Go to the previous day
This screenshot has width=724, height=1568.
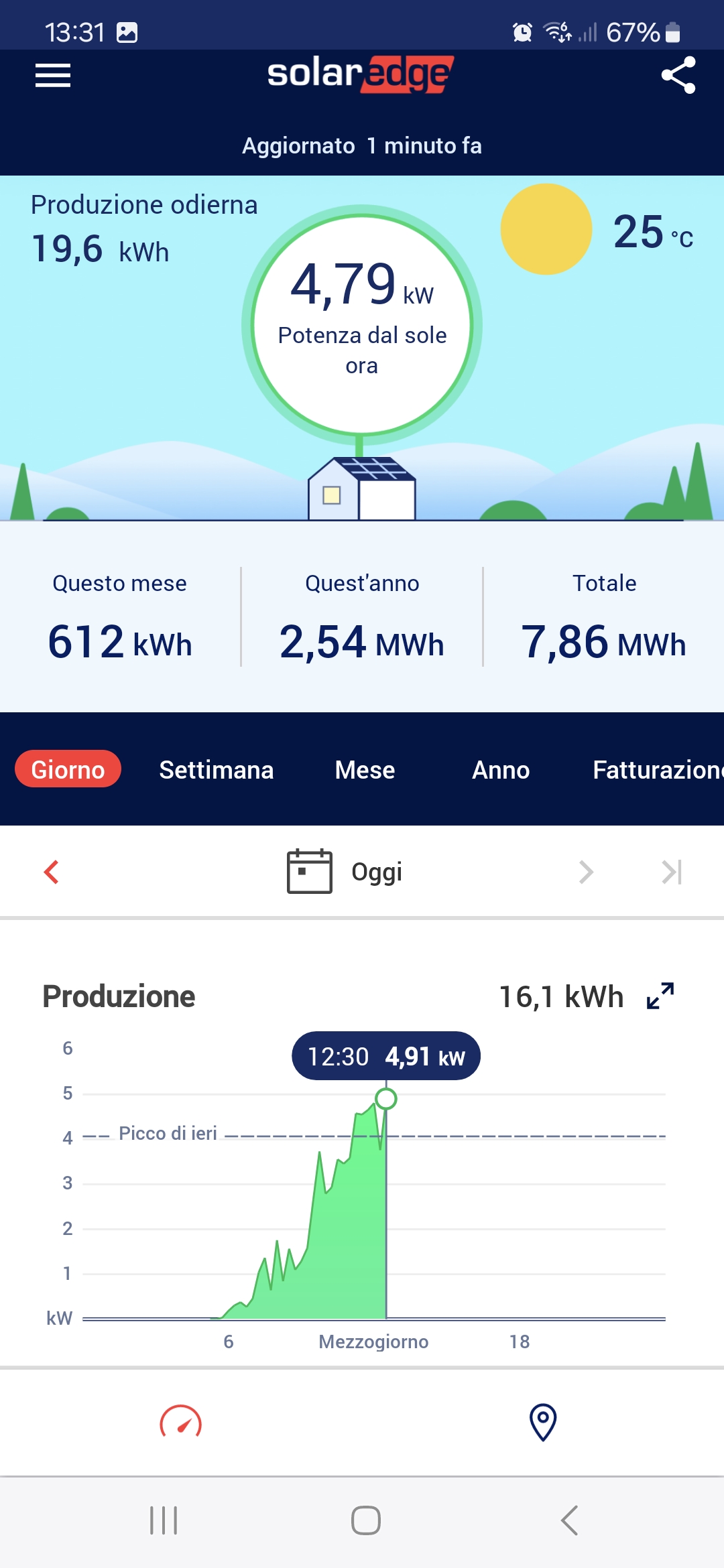click(52, 872)
